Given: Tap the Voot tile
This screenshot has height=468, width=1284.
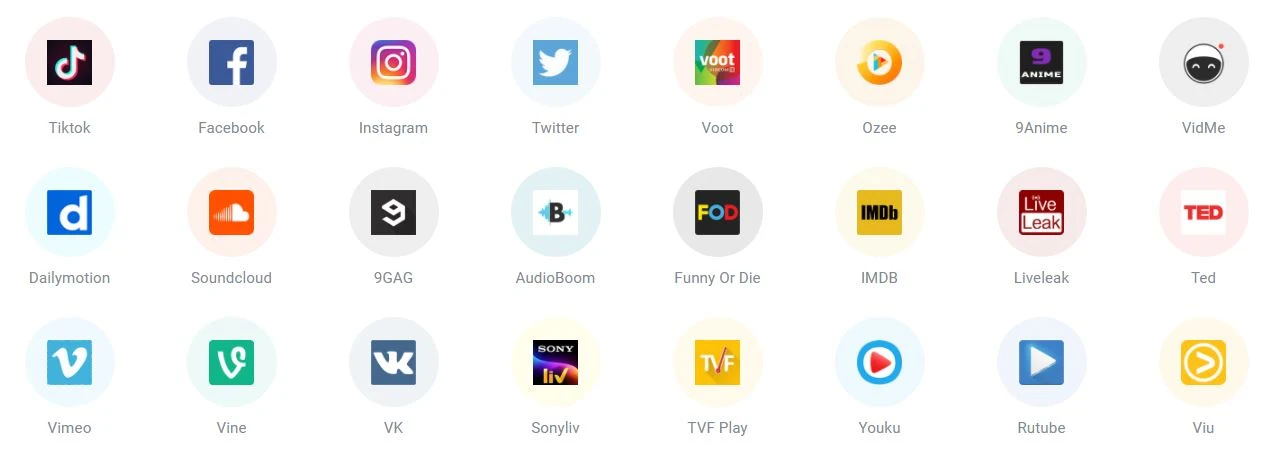Looking at the screenshot, I should tap(717, 63).
